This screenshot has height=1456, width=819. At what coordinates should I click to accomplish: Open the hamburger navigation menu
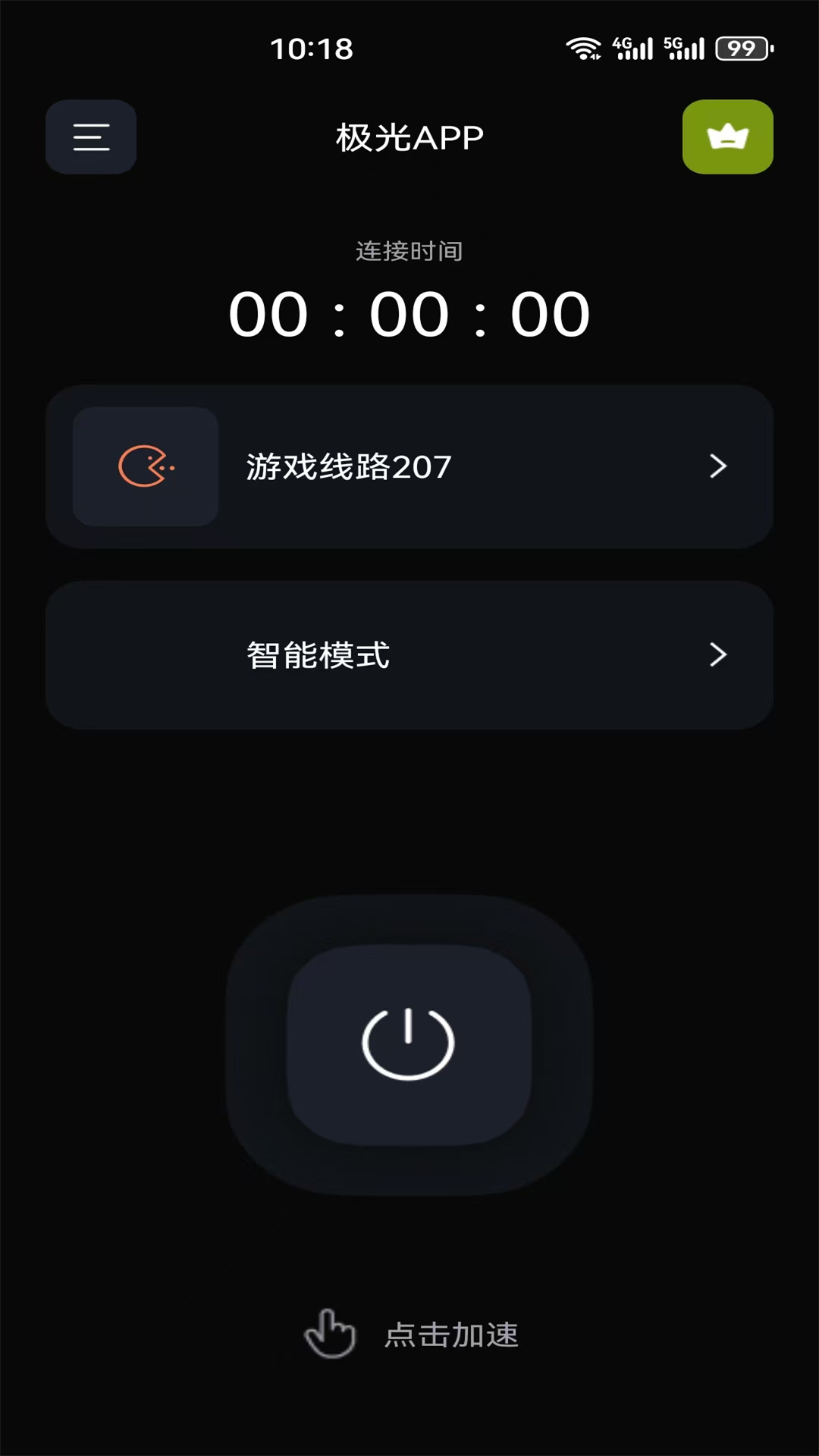point(91,136)
